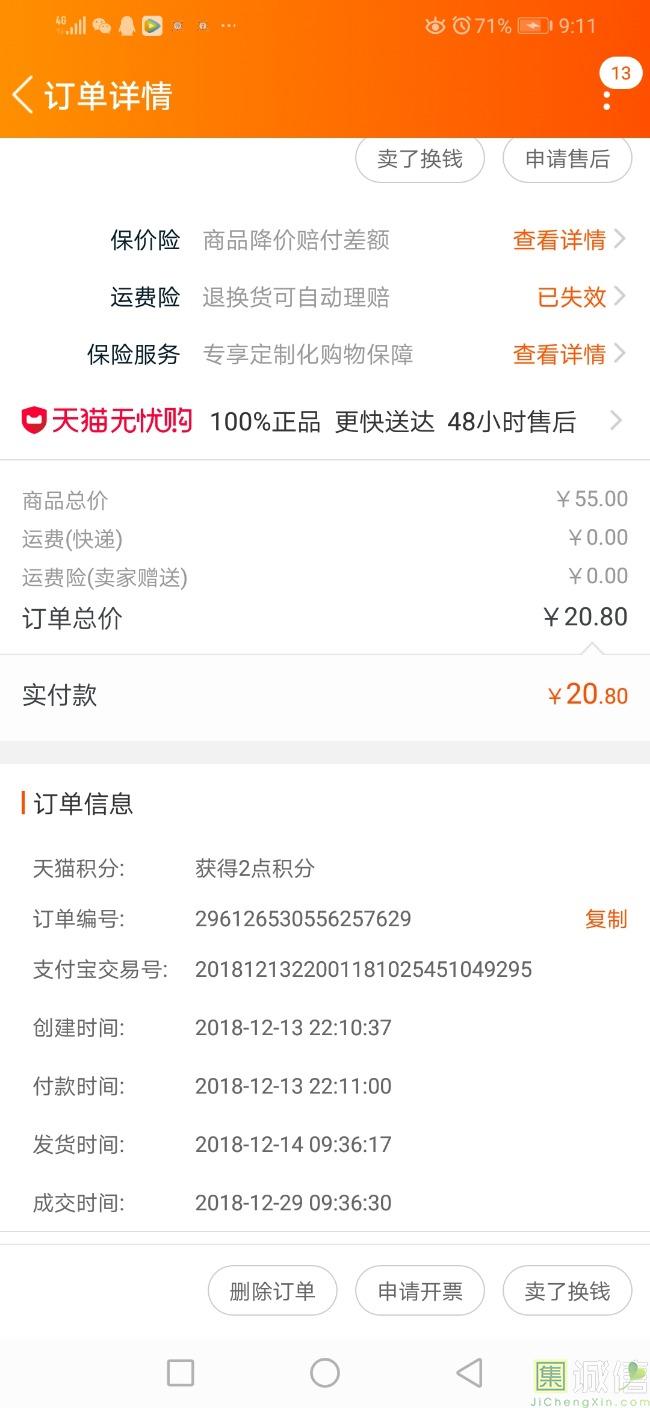The image size is (650, 1408).
Task: Tap the bottom 卖了换钱 button
Action: pos(567,1291)
